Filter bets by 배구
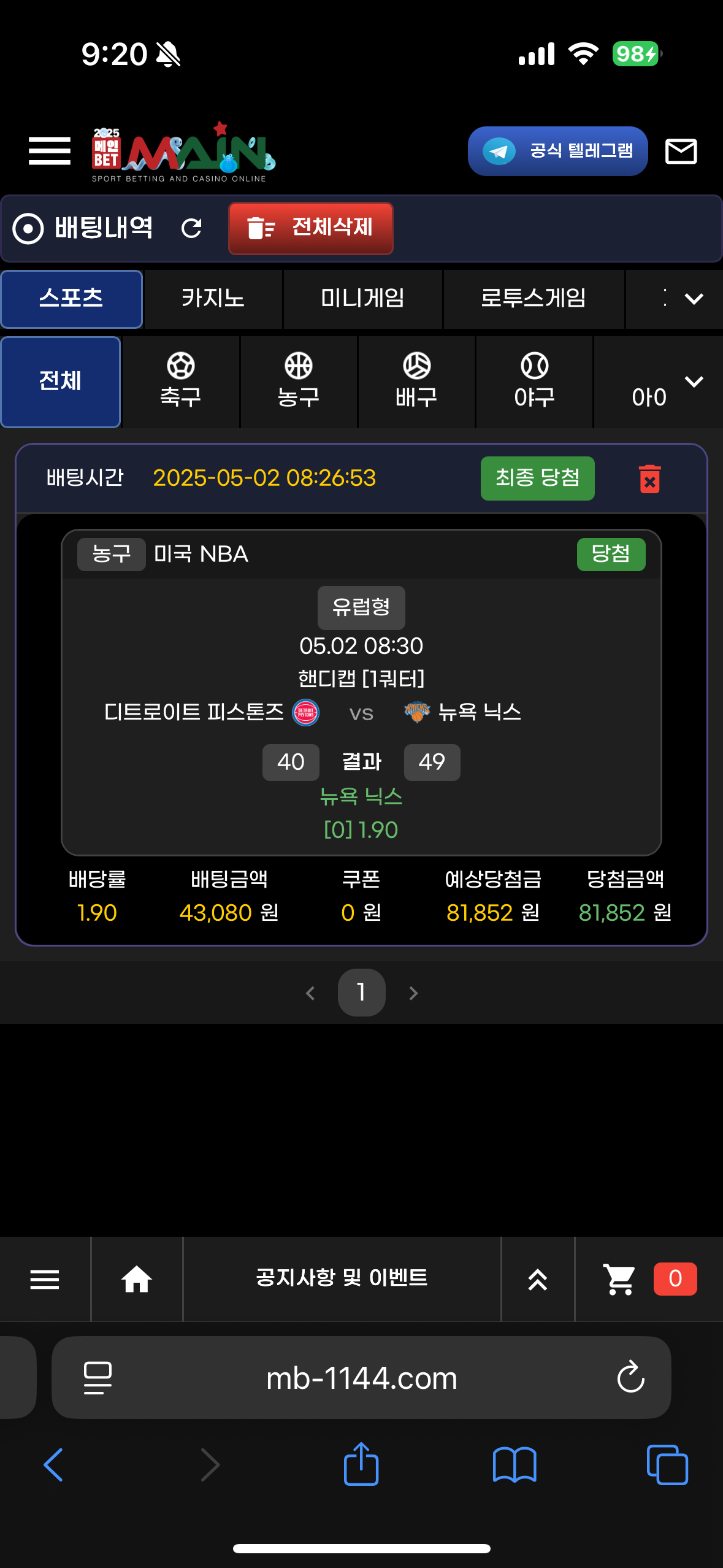This screenshot has height=1568, width=723. pos(416,381)
